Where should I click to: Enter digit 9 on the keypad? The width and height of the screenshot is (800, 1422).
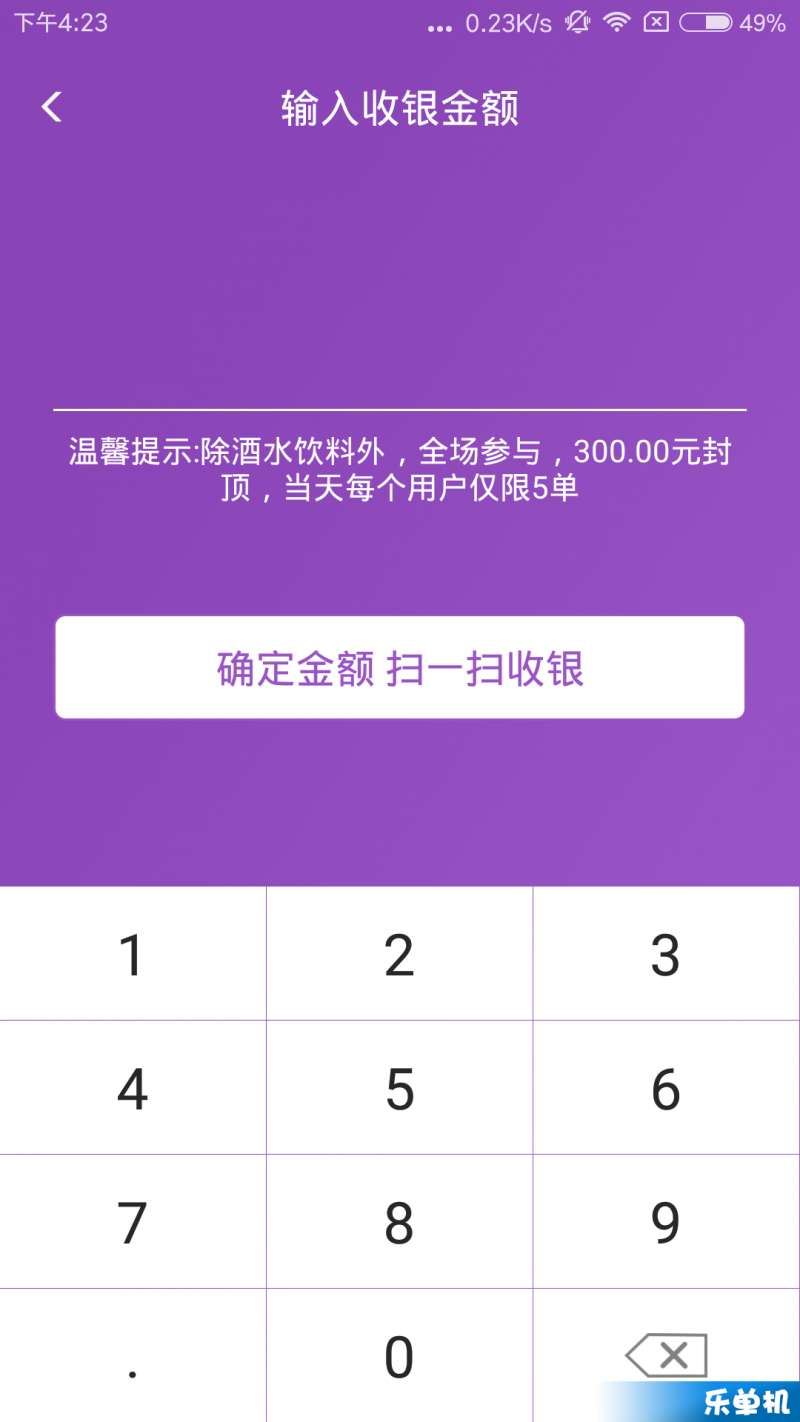pyautogui.click(x=666, y=1222)
